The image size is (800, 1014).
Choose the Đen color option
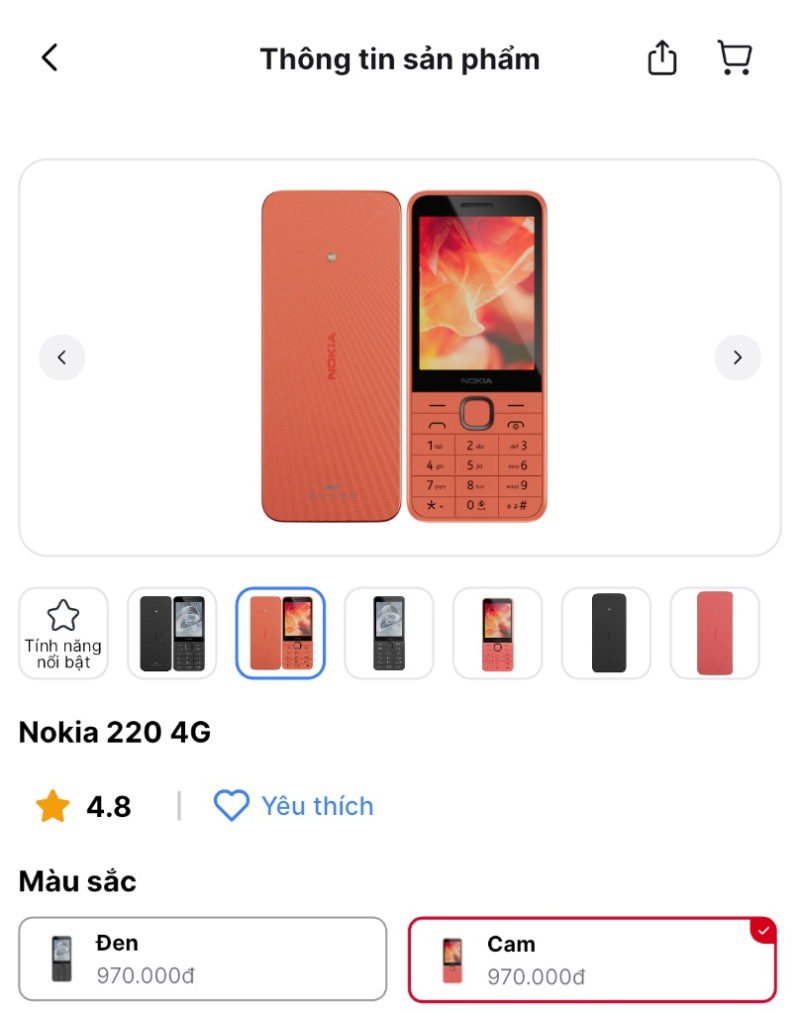[x=202, y=959]
